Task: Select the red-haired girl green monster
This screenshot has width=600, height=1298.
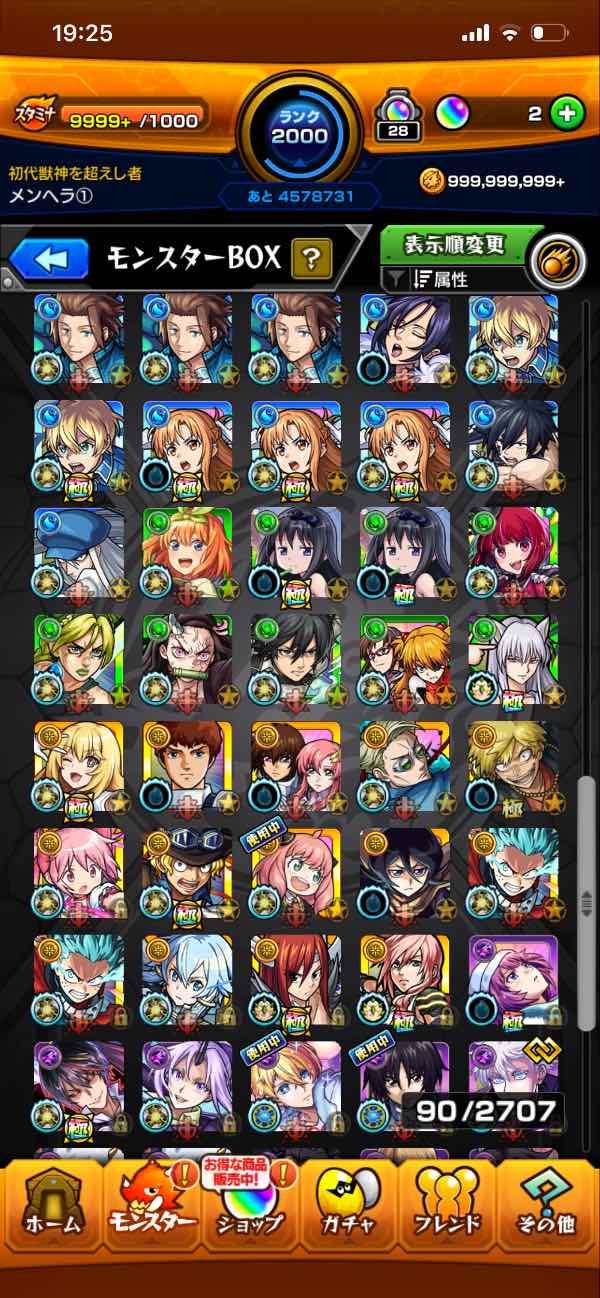Action: [x=513, y=553]
